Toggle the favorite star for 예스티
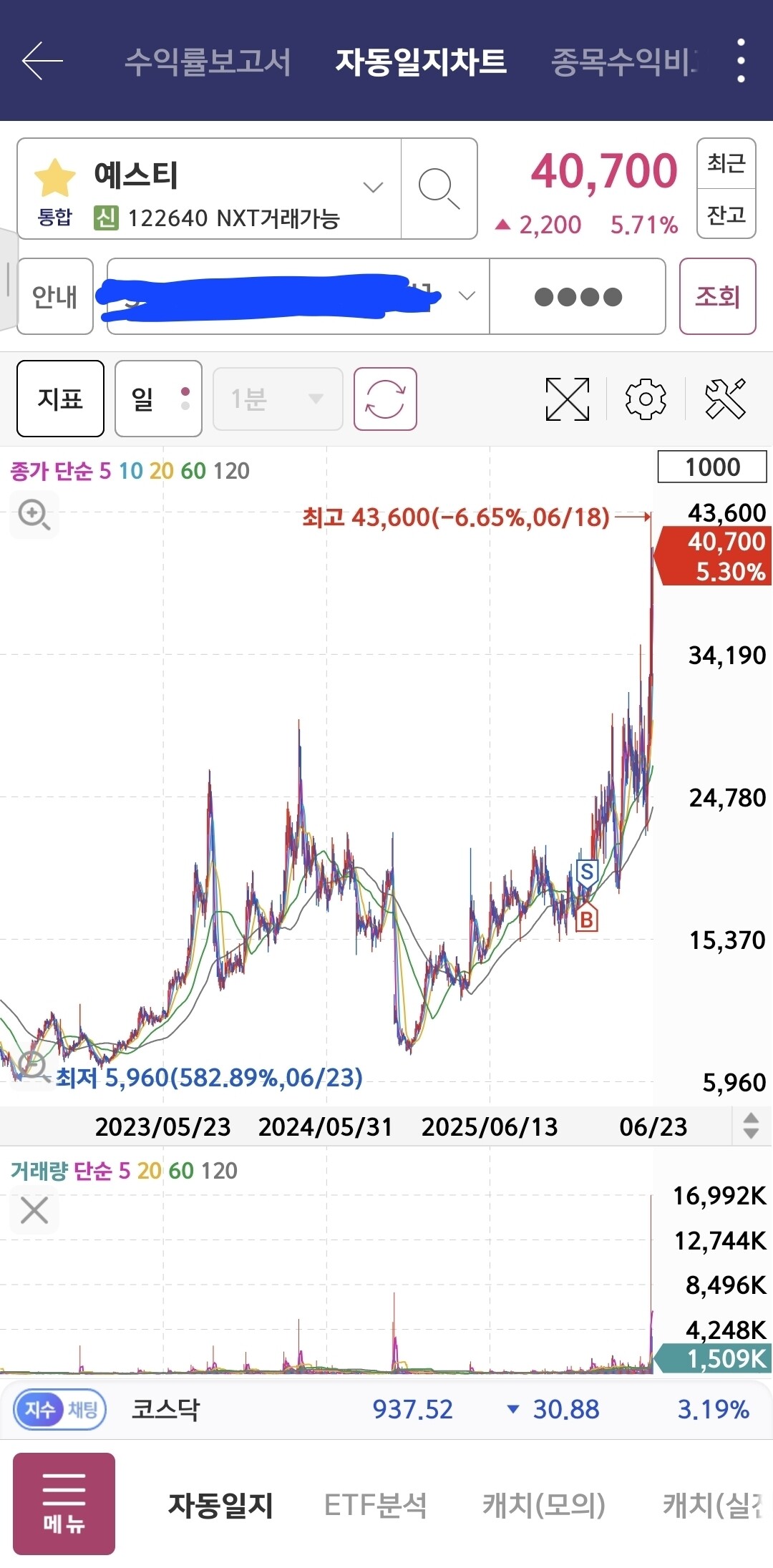773x1568 pixels. pyautogui.click(x=55, y=177)
